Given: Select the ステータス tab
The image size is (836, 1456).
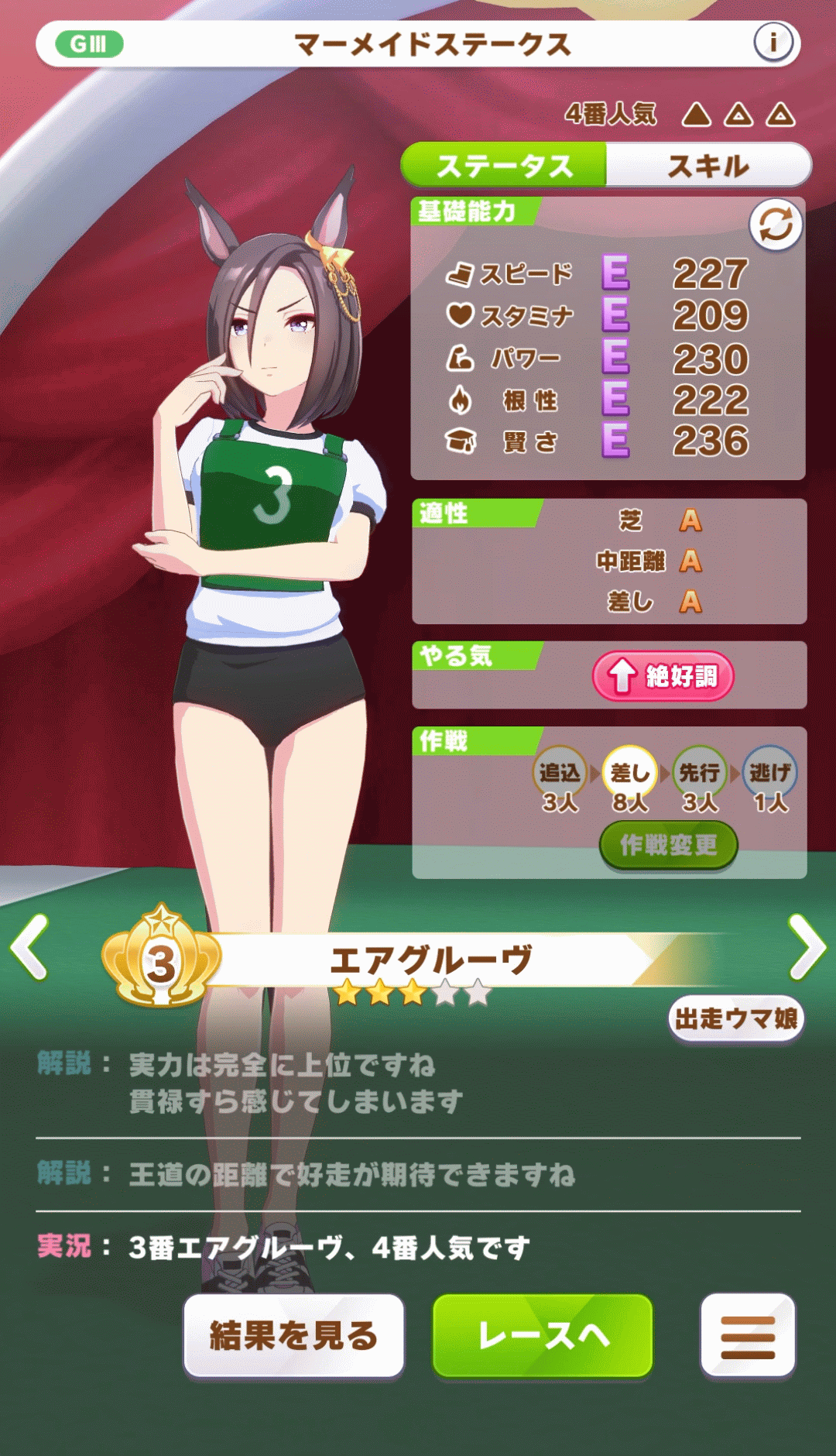Looking at the screenshot, I should 504,166.
